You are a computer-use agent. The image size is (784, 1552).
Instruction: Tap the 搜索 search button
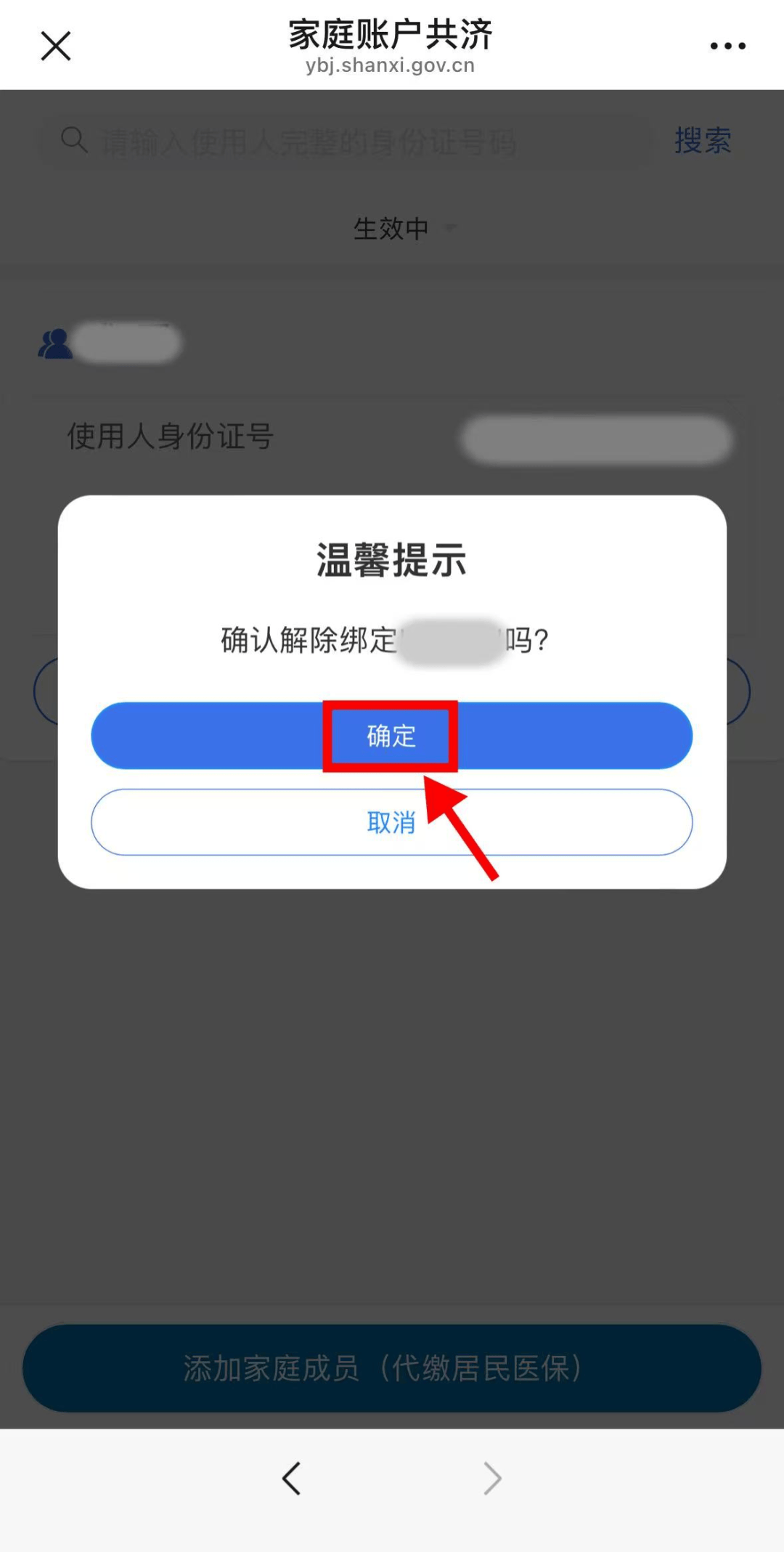[702, 140]
